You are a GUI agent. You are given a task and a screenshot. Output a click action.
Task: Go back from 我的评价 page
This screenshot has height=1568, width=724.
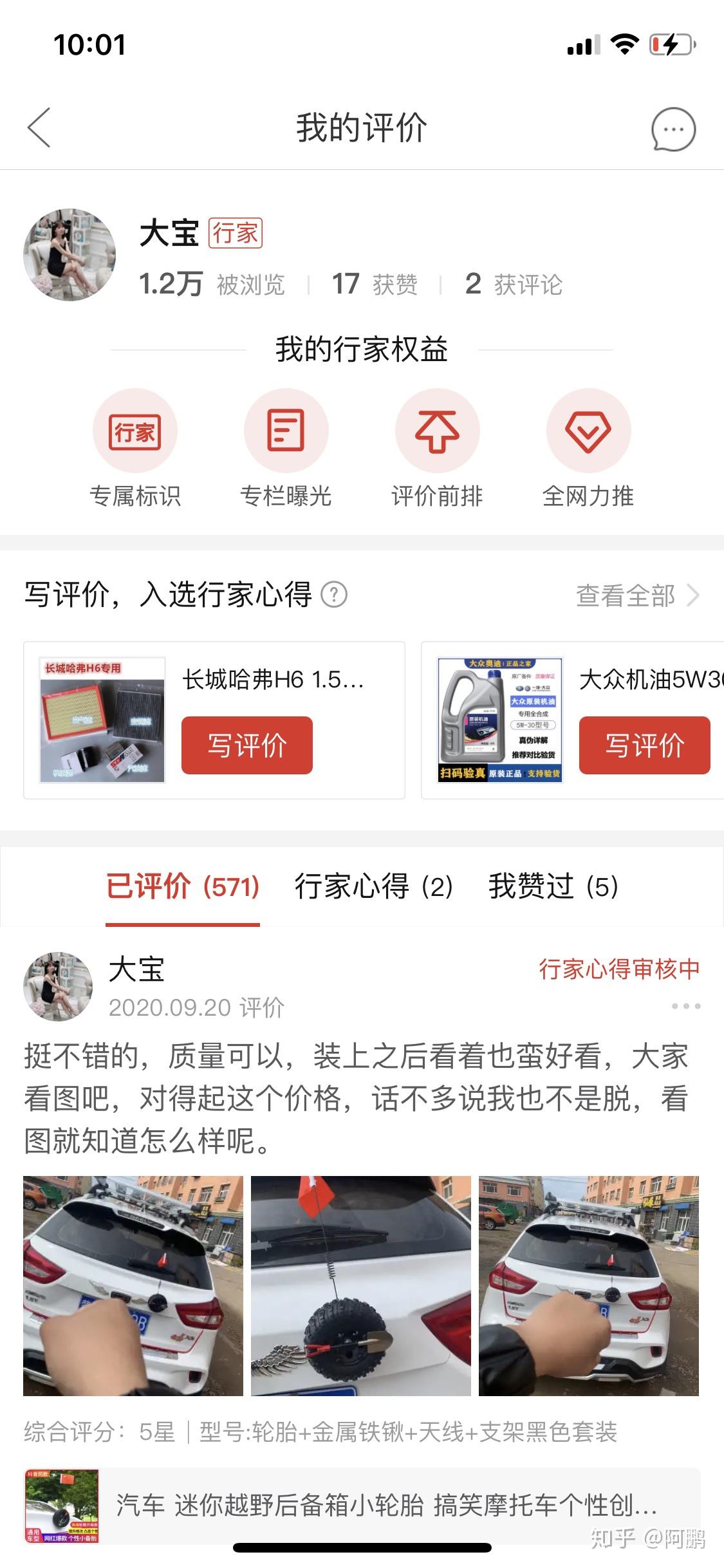(39, 127)
